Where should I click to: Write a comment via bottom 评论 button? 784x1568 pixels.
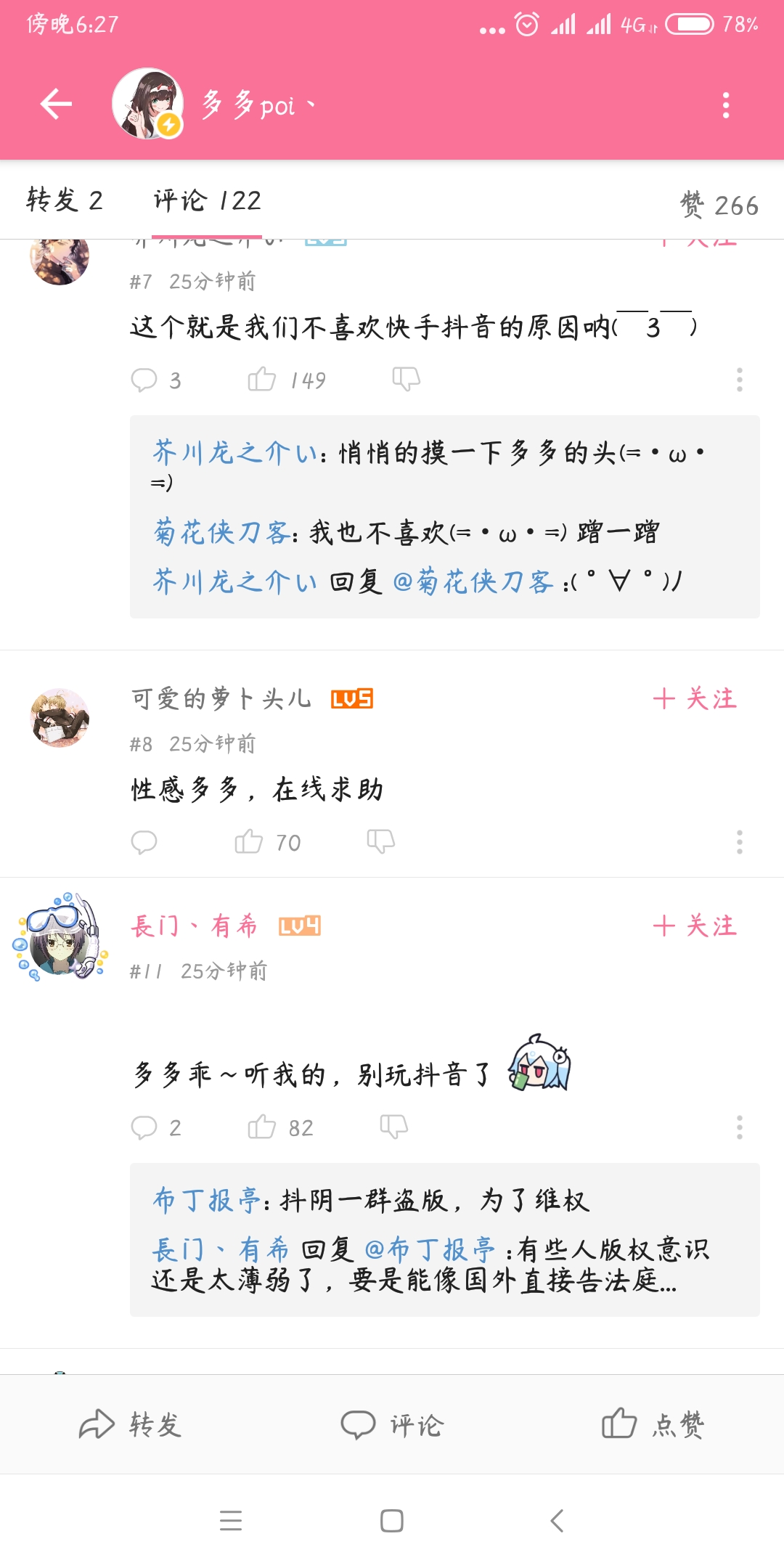pos(392,1424)
